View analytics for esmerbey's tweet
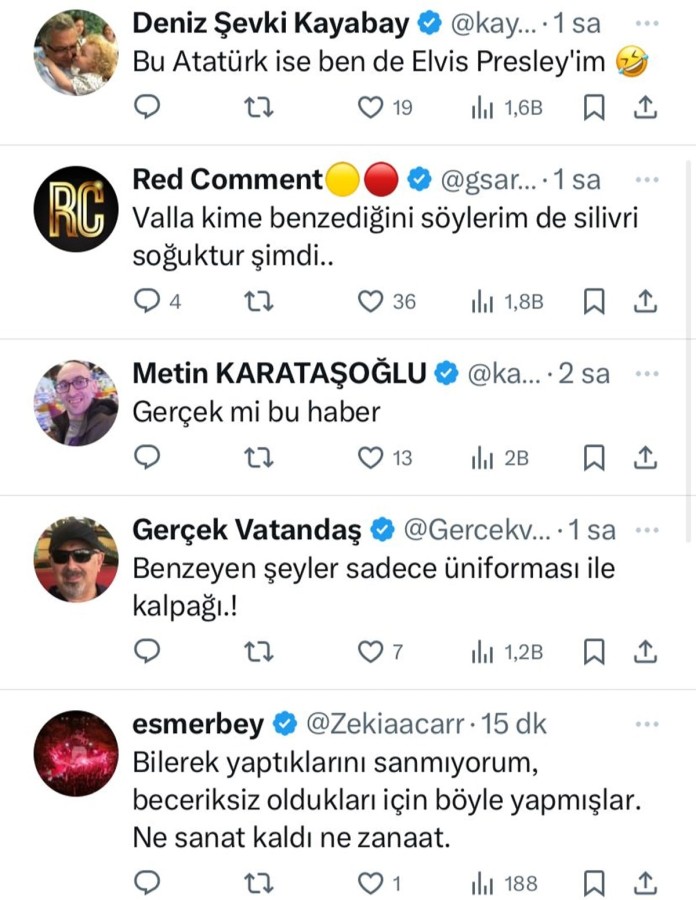The width and height of the screenshot is (696, 900). coord(482,883)
